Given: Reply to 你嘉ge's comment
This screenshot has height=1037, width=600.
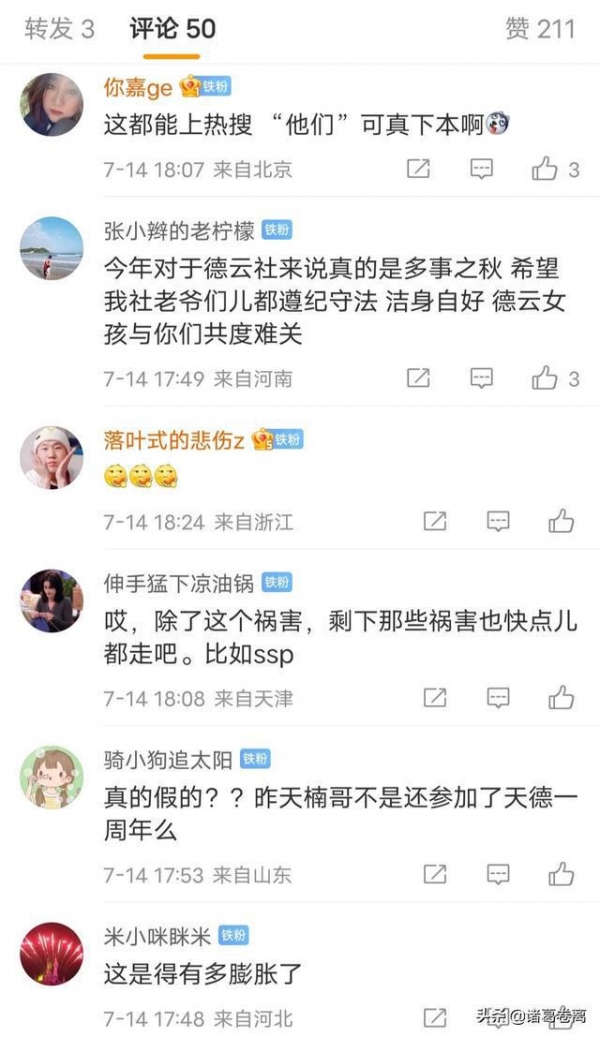Looking at the screenshot, I should [x=482, y=169].
